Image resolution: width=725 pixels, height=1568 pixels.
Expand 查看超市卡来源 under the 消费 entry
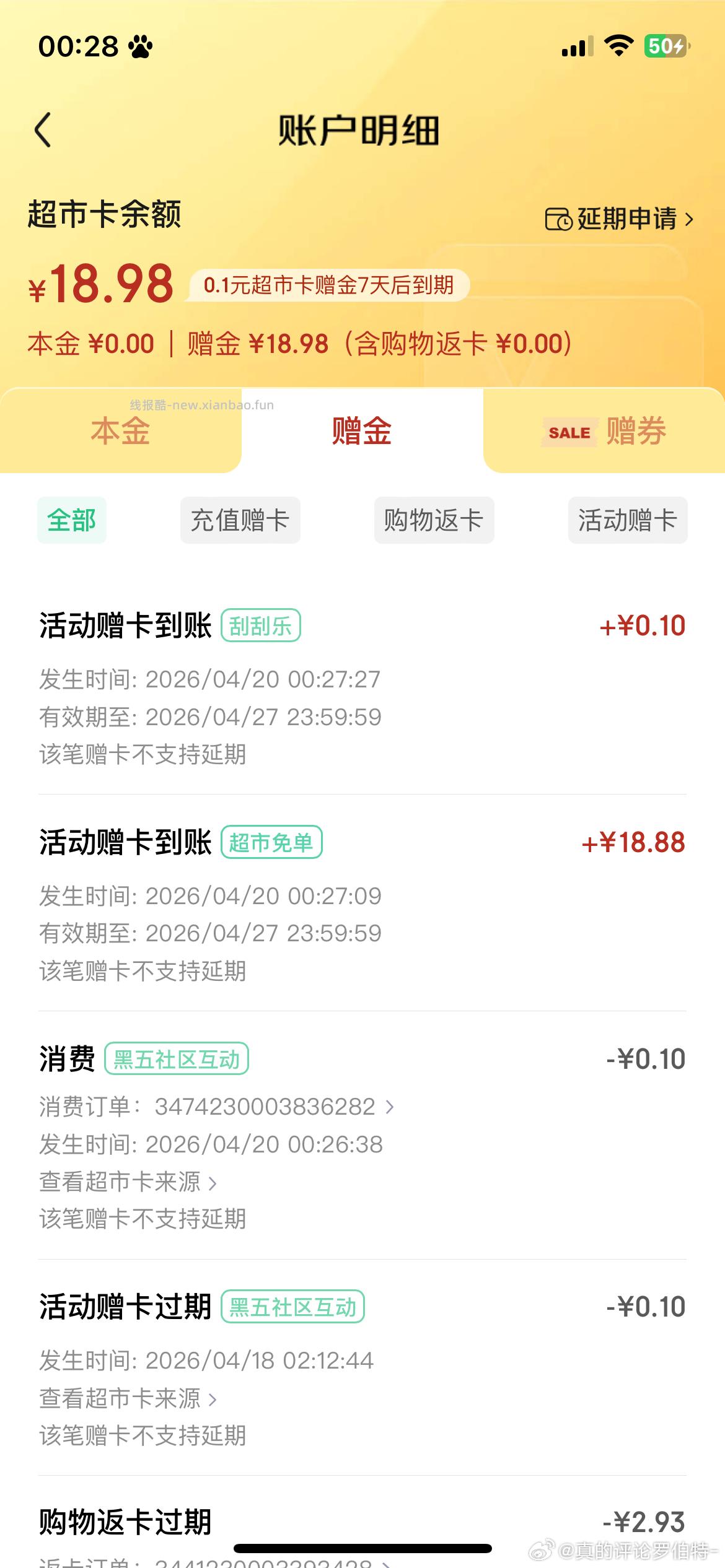124,1182
